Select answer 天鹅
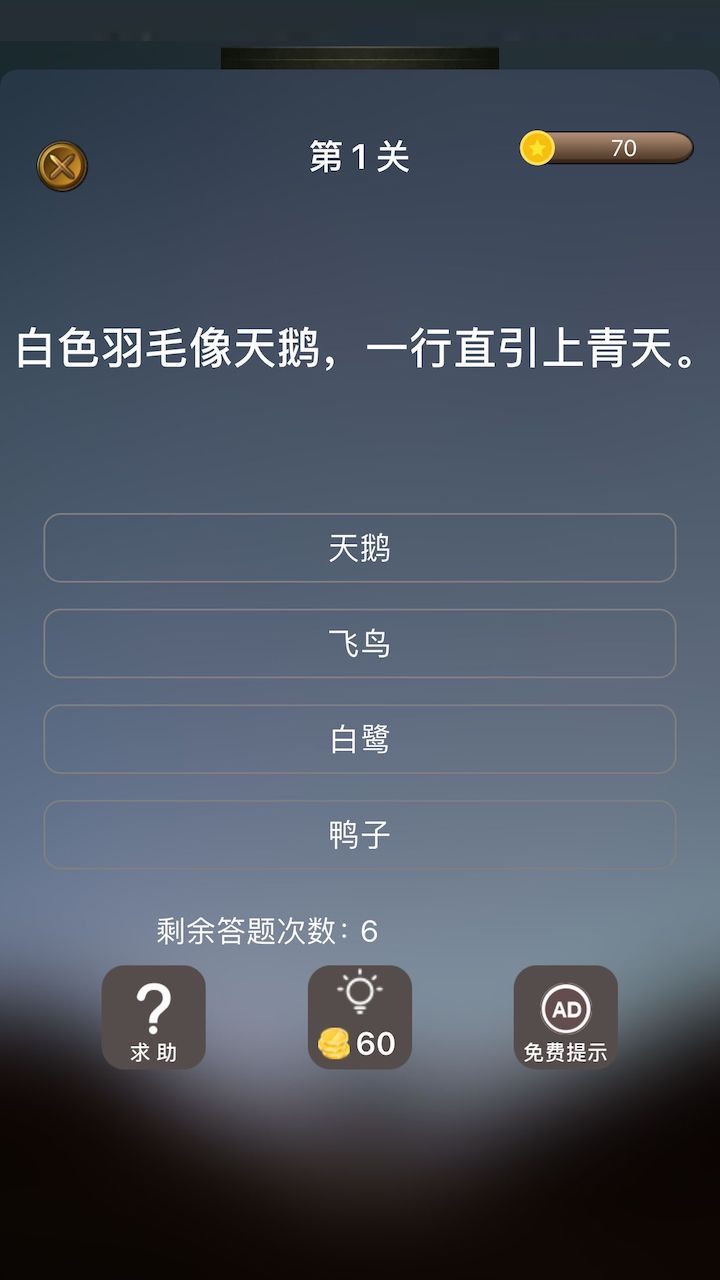The height and width of the screenshot is (1280, 720). [359, 549]
